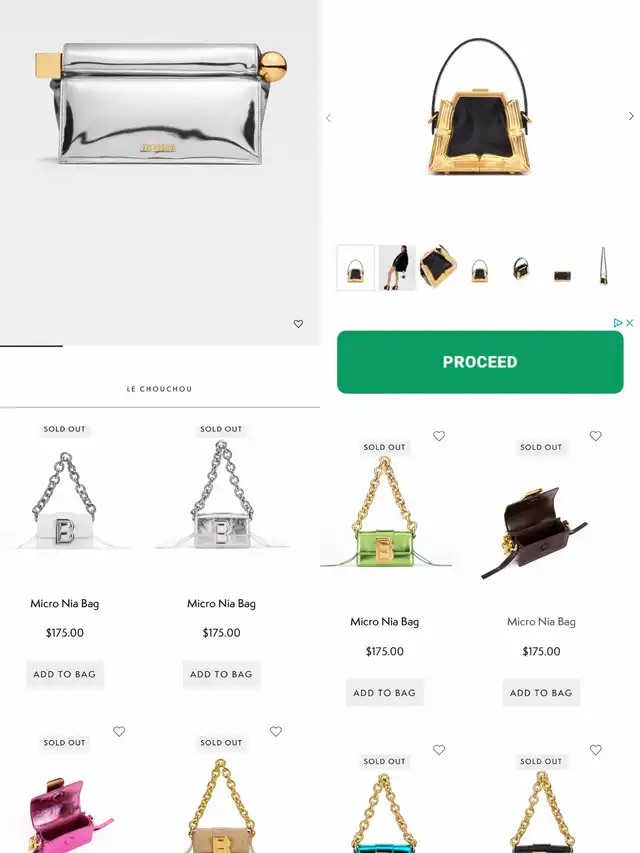The image size is (640, 853).
Task: Open the AdChoices info triangle icon
Action: [618, 323]
